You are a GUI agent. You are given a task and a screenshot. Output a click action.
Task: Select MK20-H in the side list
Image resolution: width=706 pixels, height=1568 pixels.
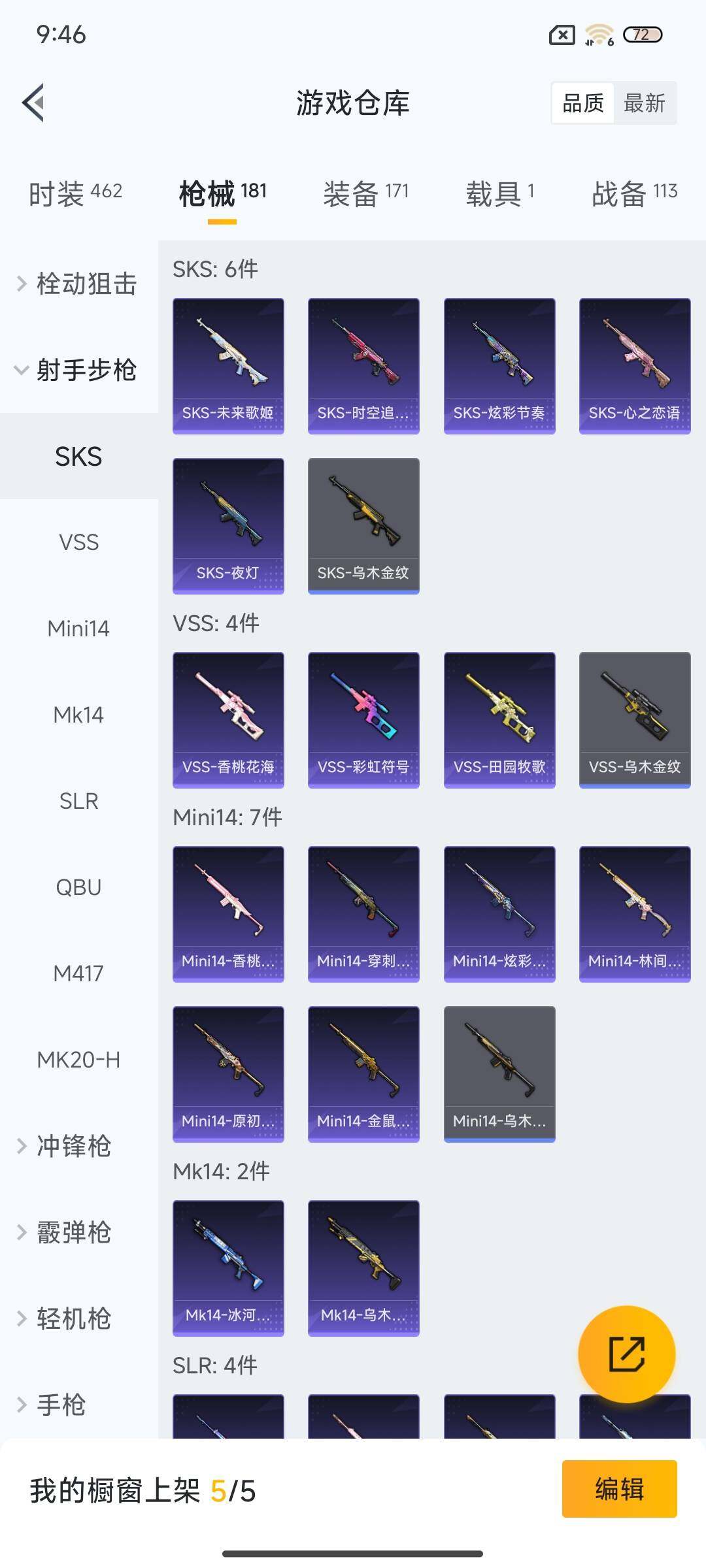(x=78, y=1060)
